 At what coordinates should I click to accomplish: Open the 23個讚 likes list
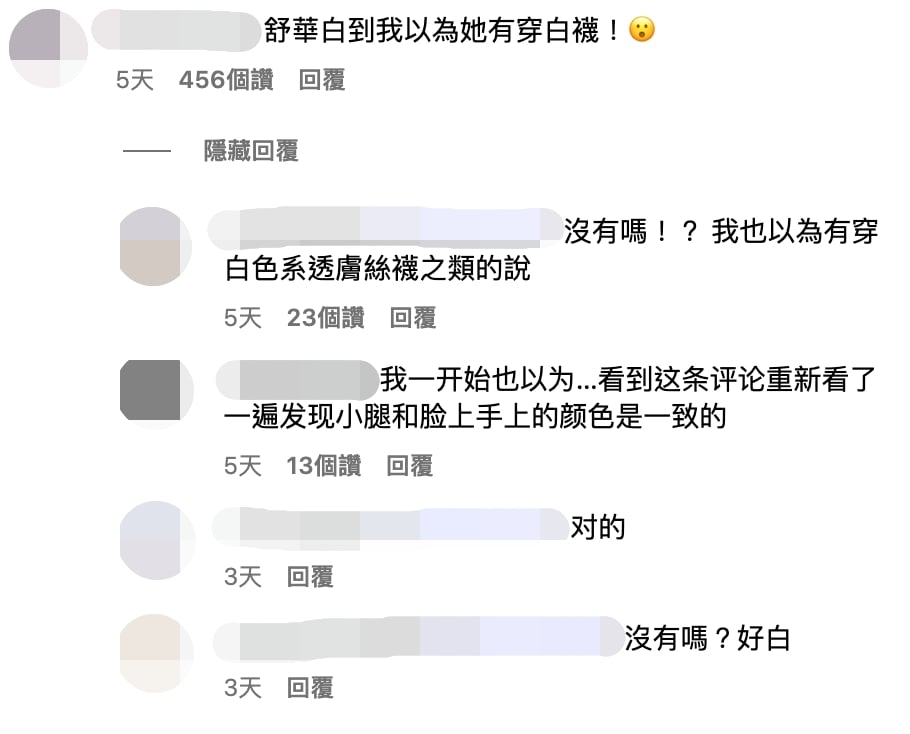pos(325,318)
